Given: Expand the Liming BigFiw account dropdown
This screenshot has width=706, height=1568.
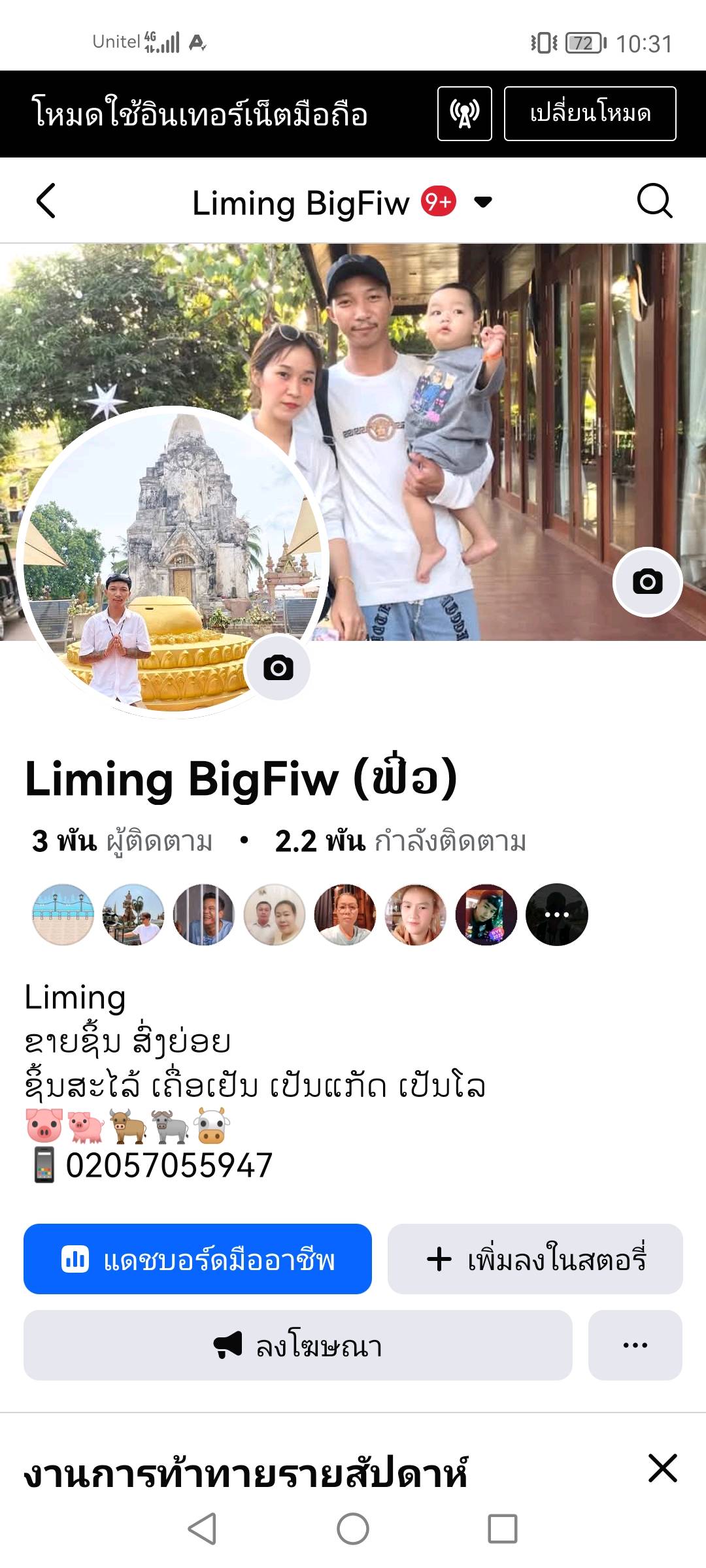Looking at the screenshot, I should [x=483, y=202].
